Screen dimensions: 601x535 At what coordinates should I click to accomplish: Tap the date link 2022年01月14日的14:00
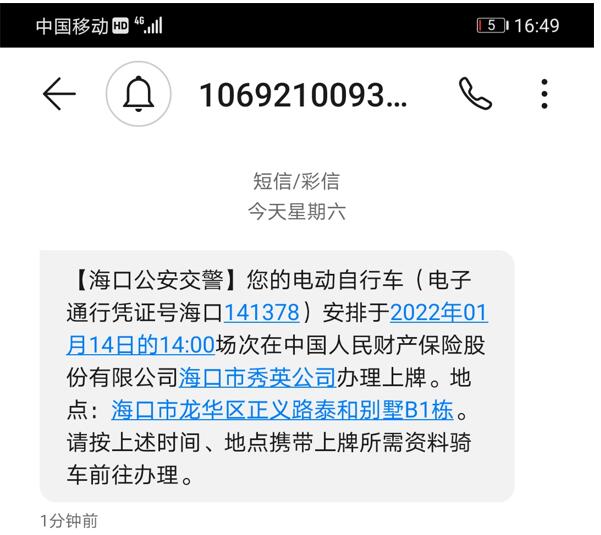coord(438,311)
